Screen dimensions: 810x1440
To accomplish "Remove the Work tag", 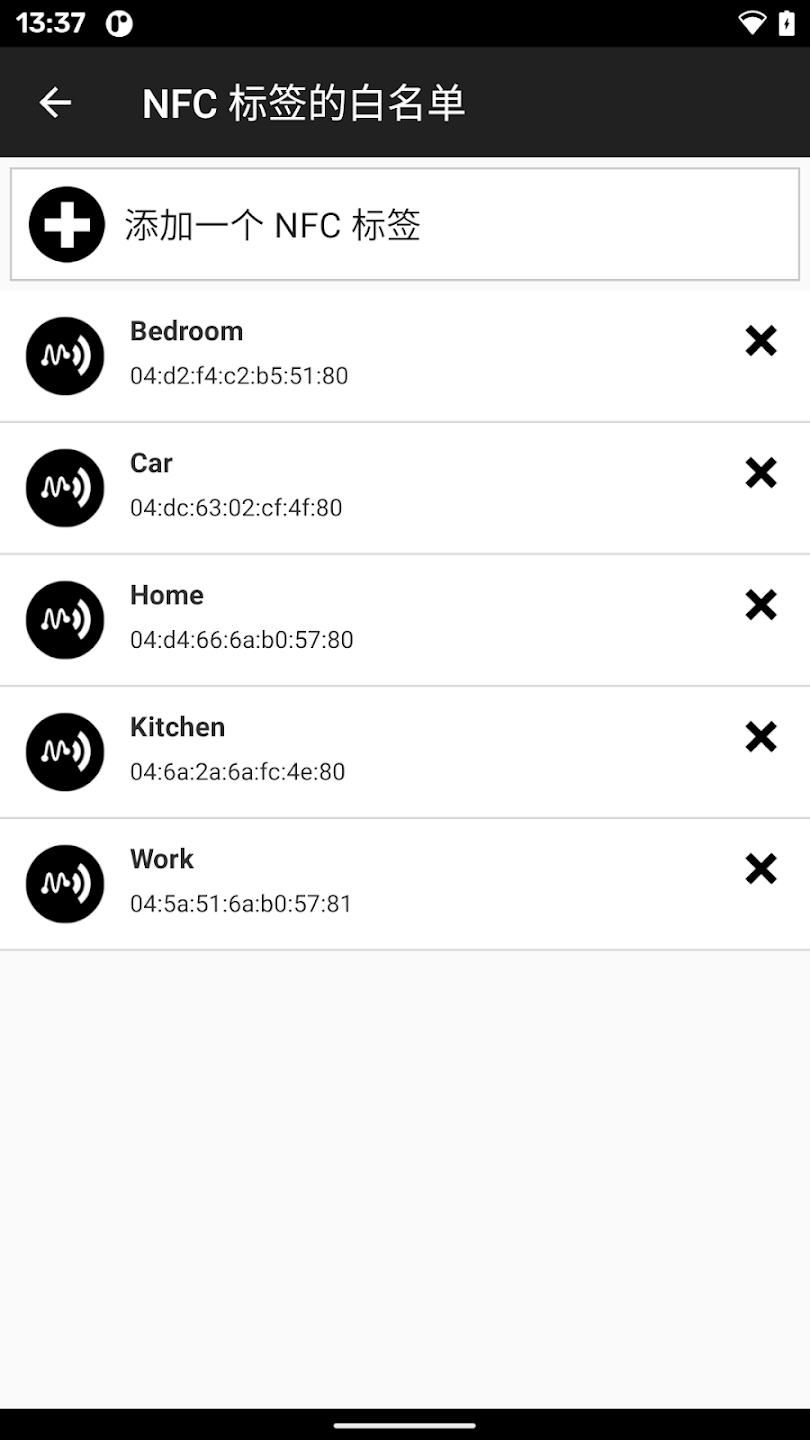I will [761, 869].
